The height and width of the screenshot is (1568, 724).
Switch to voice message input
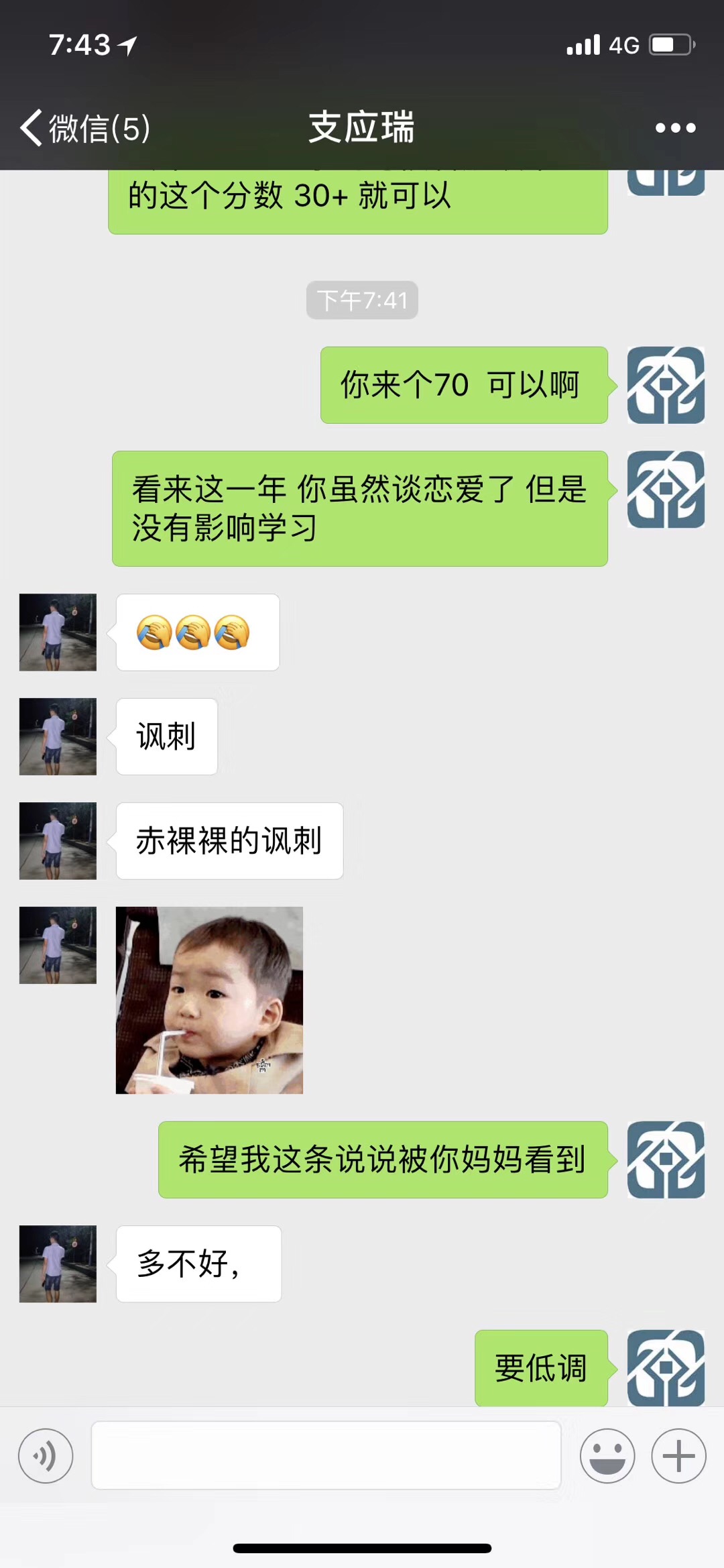46,1455
